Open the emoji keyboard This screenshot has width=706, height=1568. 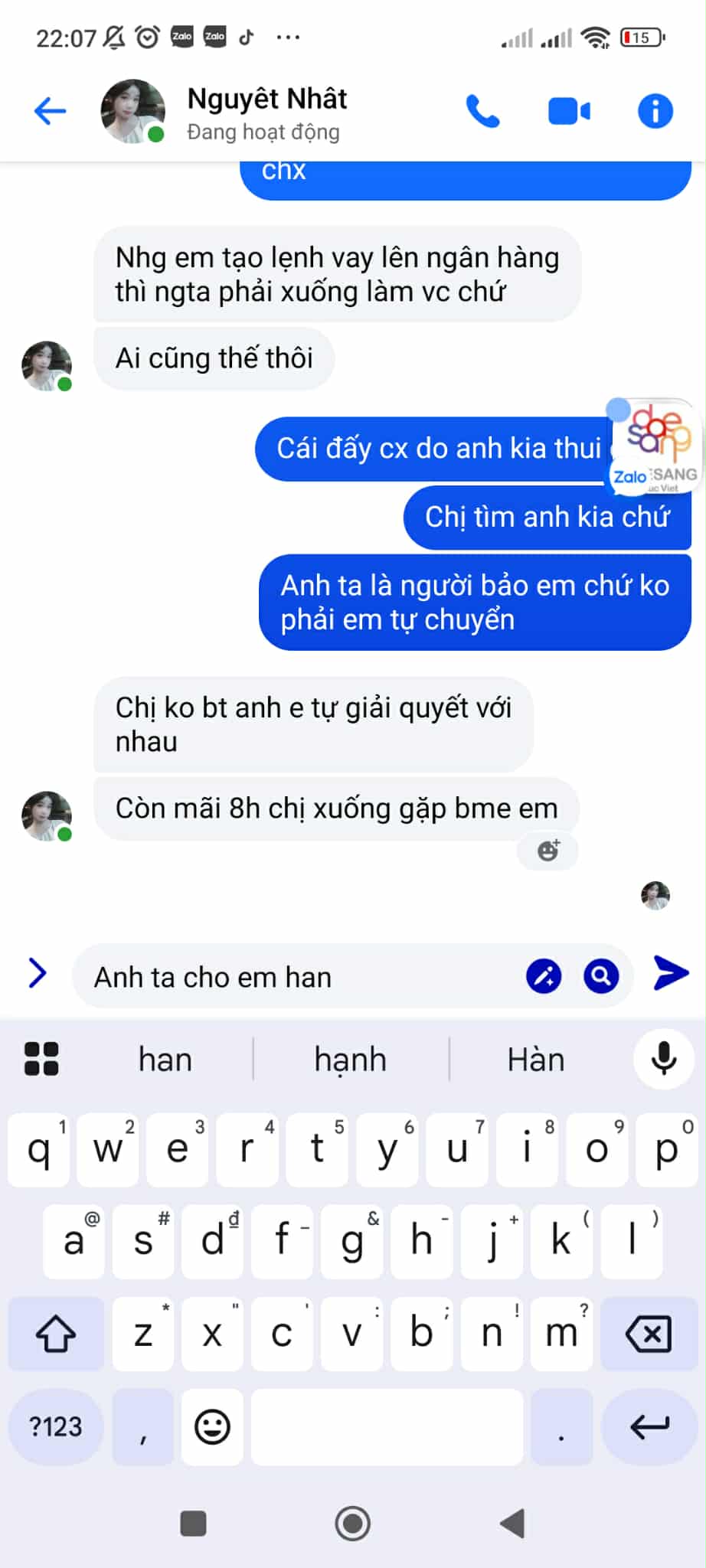(212, 1427)
